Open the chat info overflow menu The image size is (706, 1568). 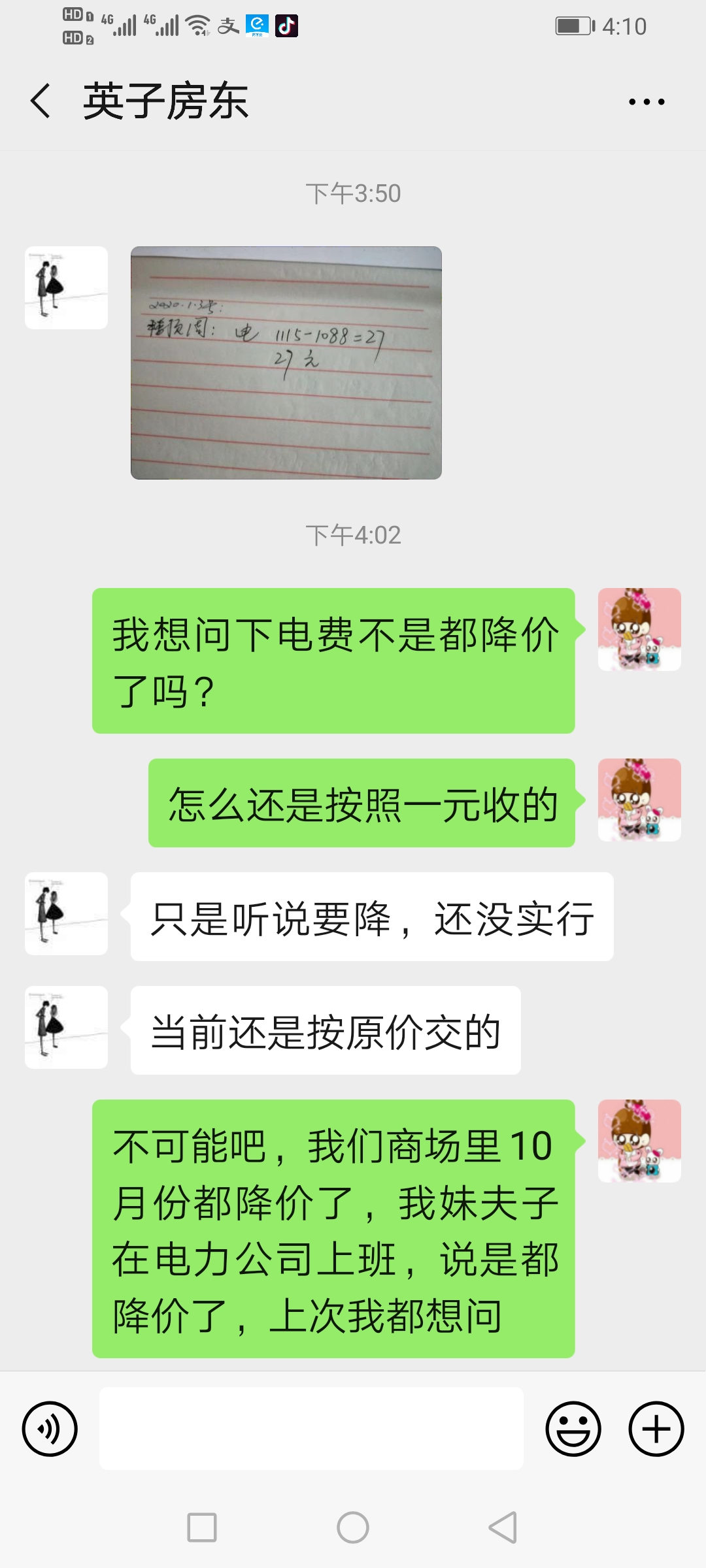(646, 102)
